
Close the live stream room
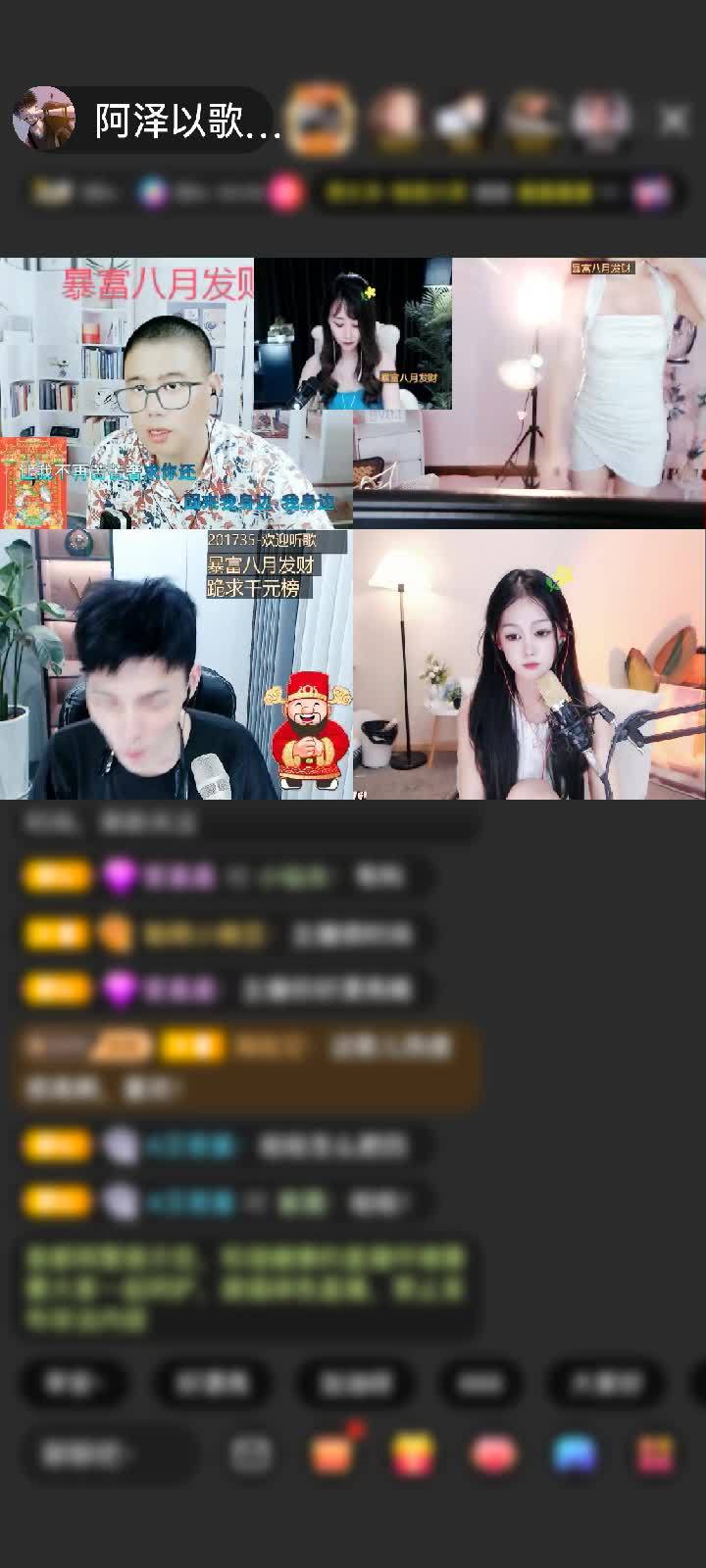click(674, 121)
